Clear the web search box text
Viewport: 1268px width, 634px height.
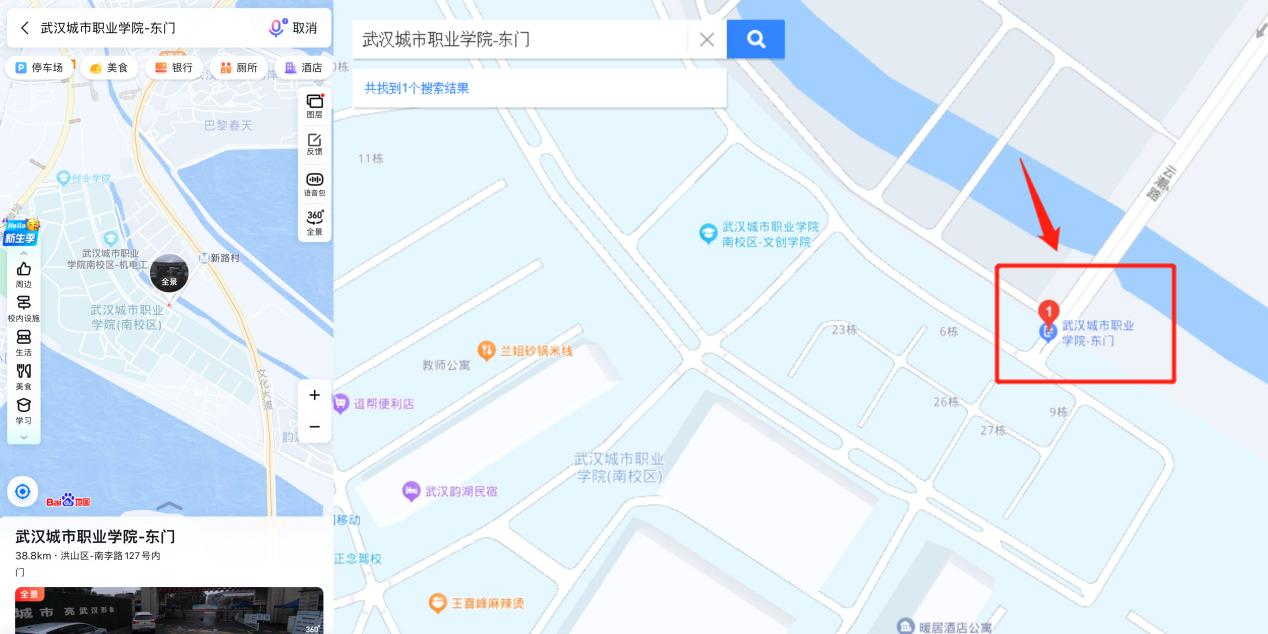(x=706, y=40)
